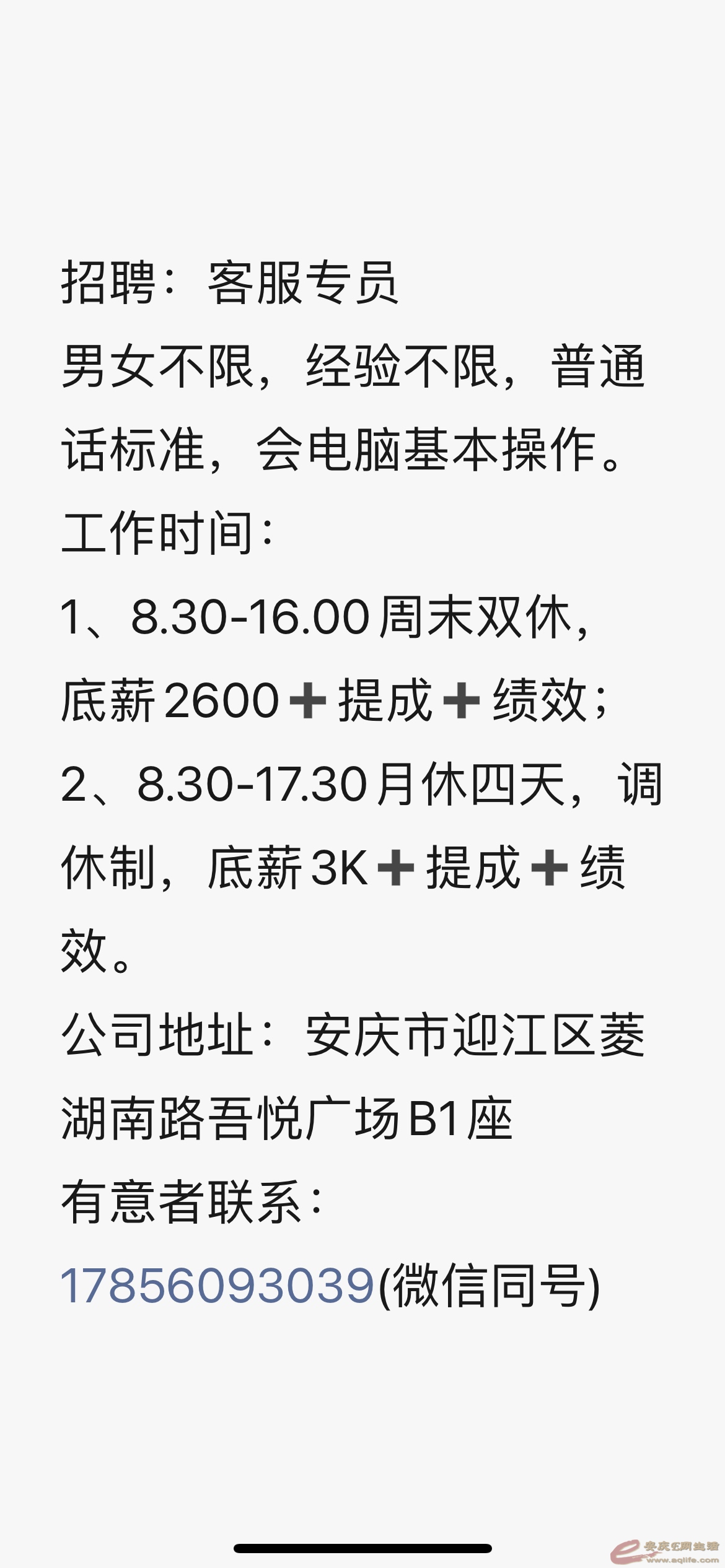Image resolution: width=725 pixels, height=1568 pixels.
Task: Tap the phone number 17856093039 link
Action: (x=217, y=1286)
